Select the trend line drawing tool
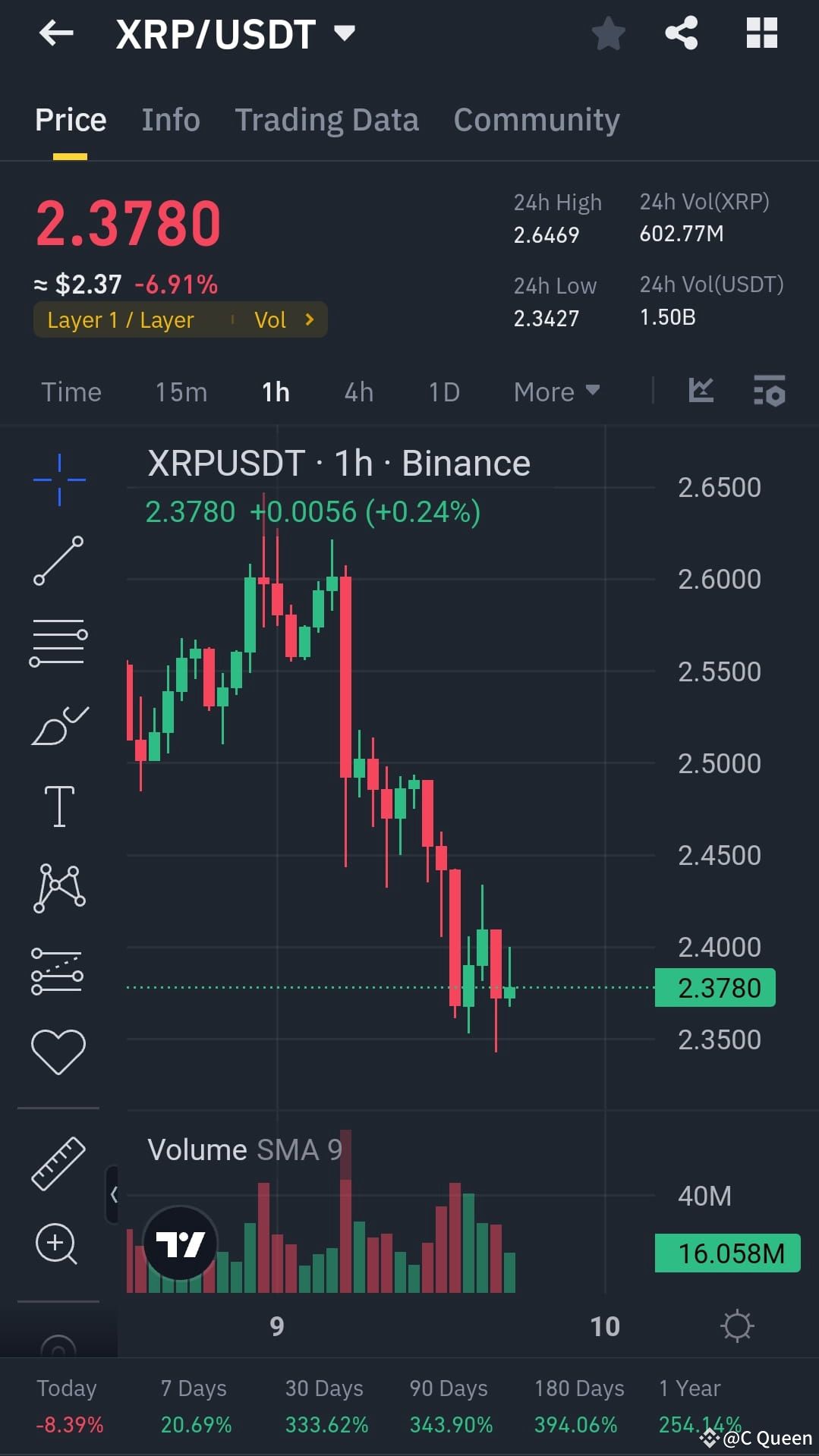This screenshot has height=1456, width=819. pyautogui.click(x=59, y=561)
